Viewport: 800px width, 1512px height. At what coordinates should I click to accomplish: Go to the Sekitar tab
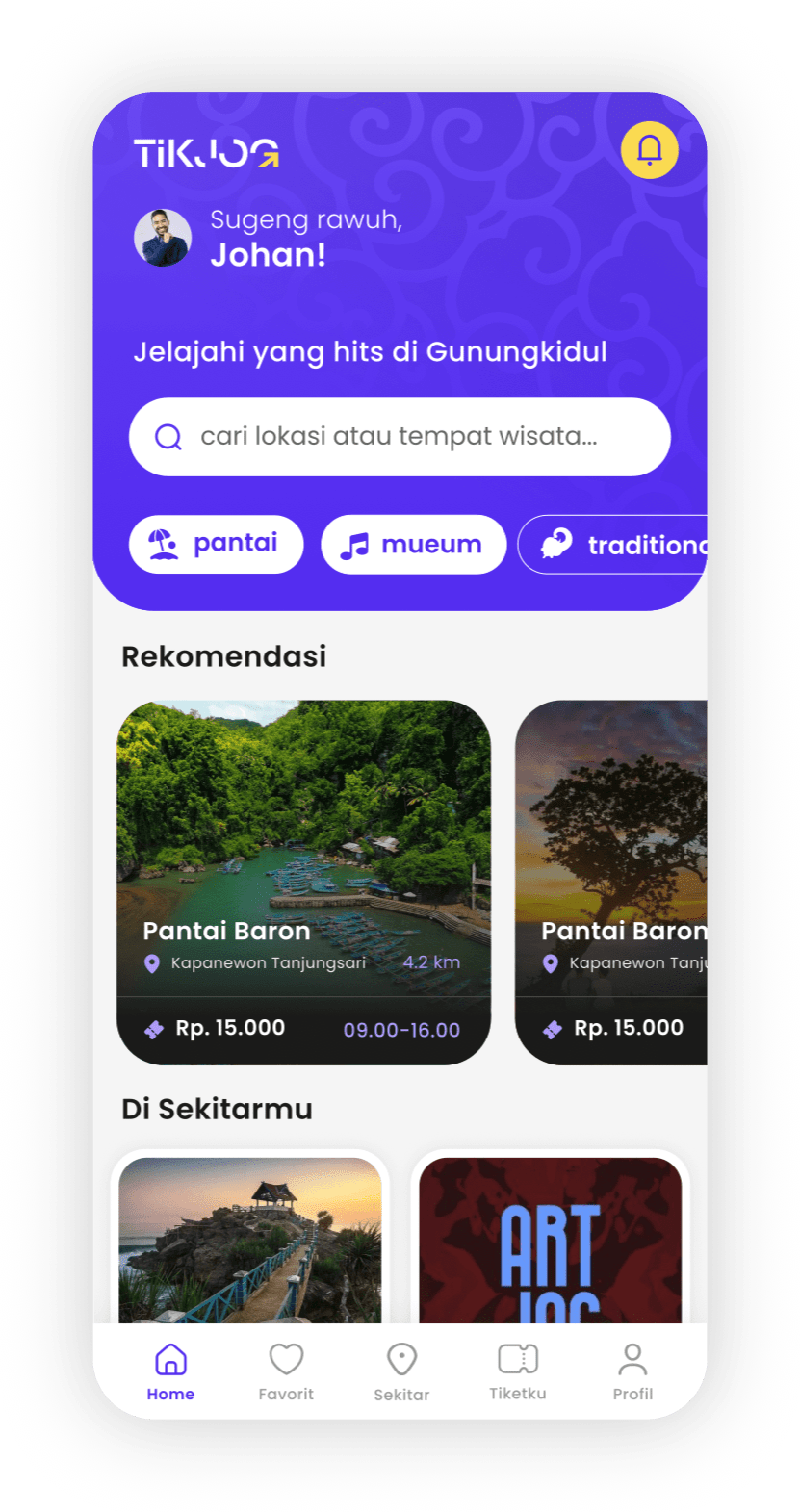[x=401, y=1371]
